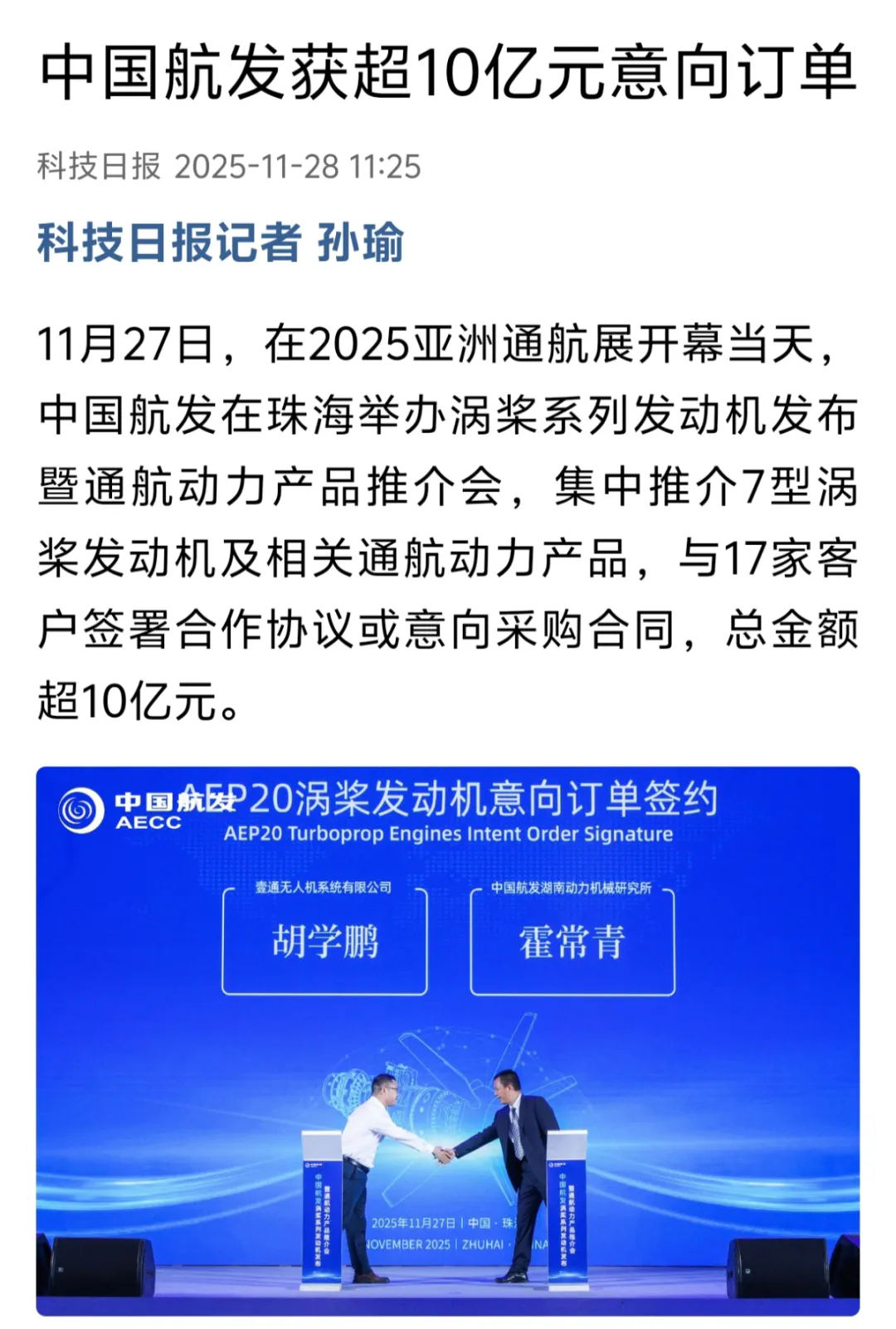Open the AEP20 signing ceremony photo
Viewport: 896px width, 1329px height.
[x=448, y=1040]
